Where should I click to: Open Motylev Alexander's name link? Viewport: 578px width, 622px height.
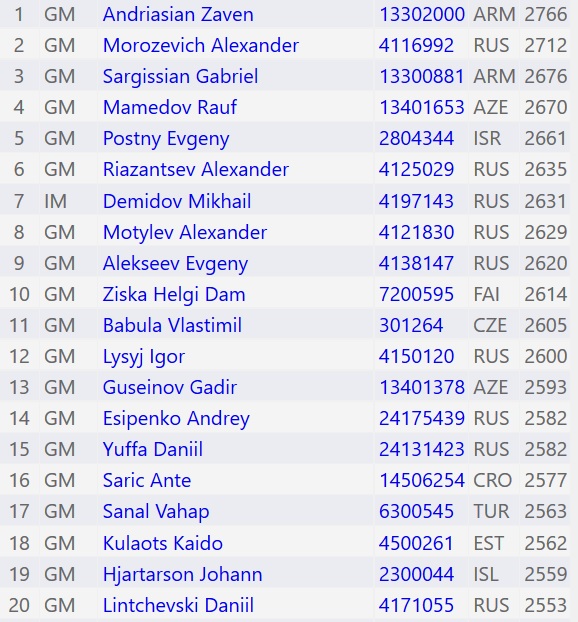(x=185, y=232)
